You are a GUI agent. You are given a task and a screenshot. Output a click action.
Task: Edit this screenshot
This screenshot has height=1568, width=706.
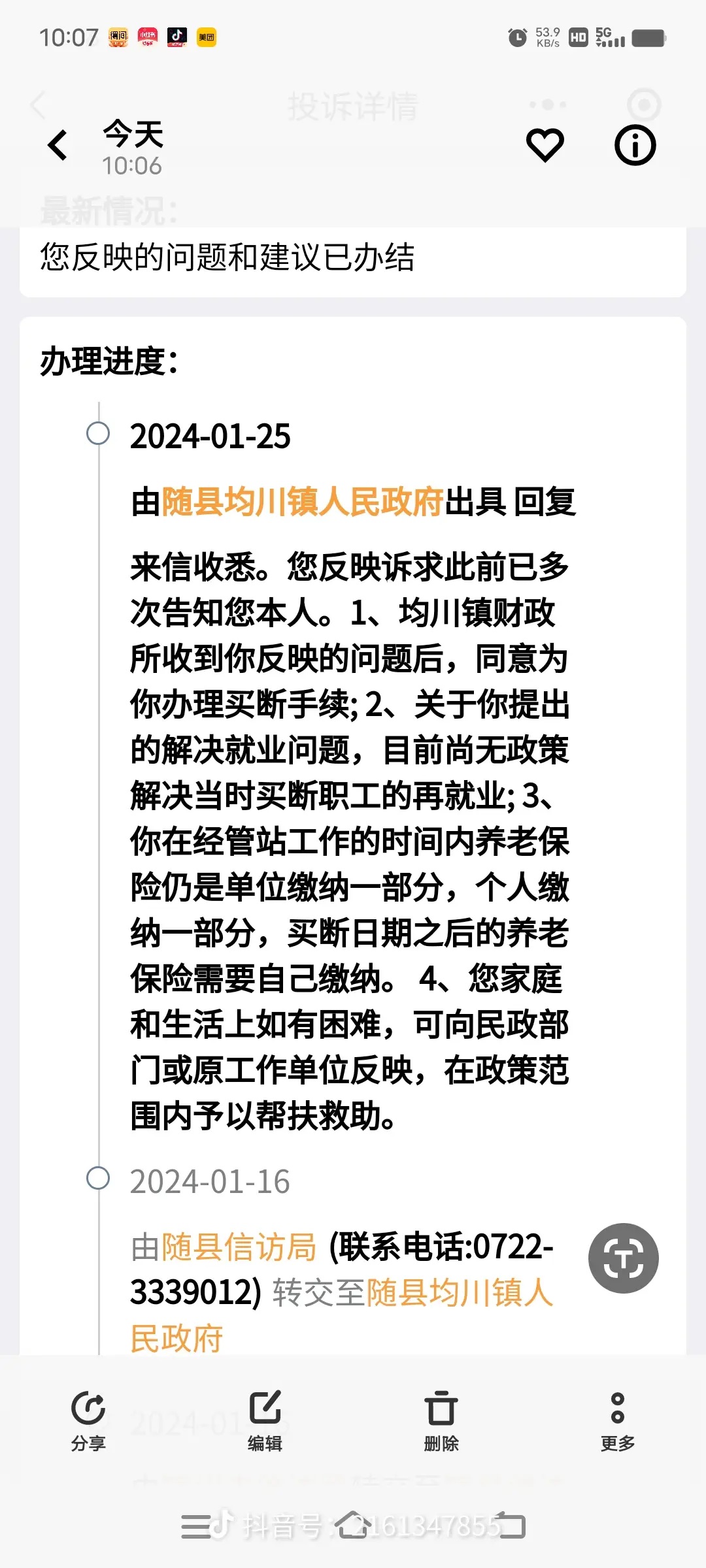[x=265, y=1420]
